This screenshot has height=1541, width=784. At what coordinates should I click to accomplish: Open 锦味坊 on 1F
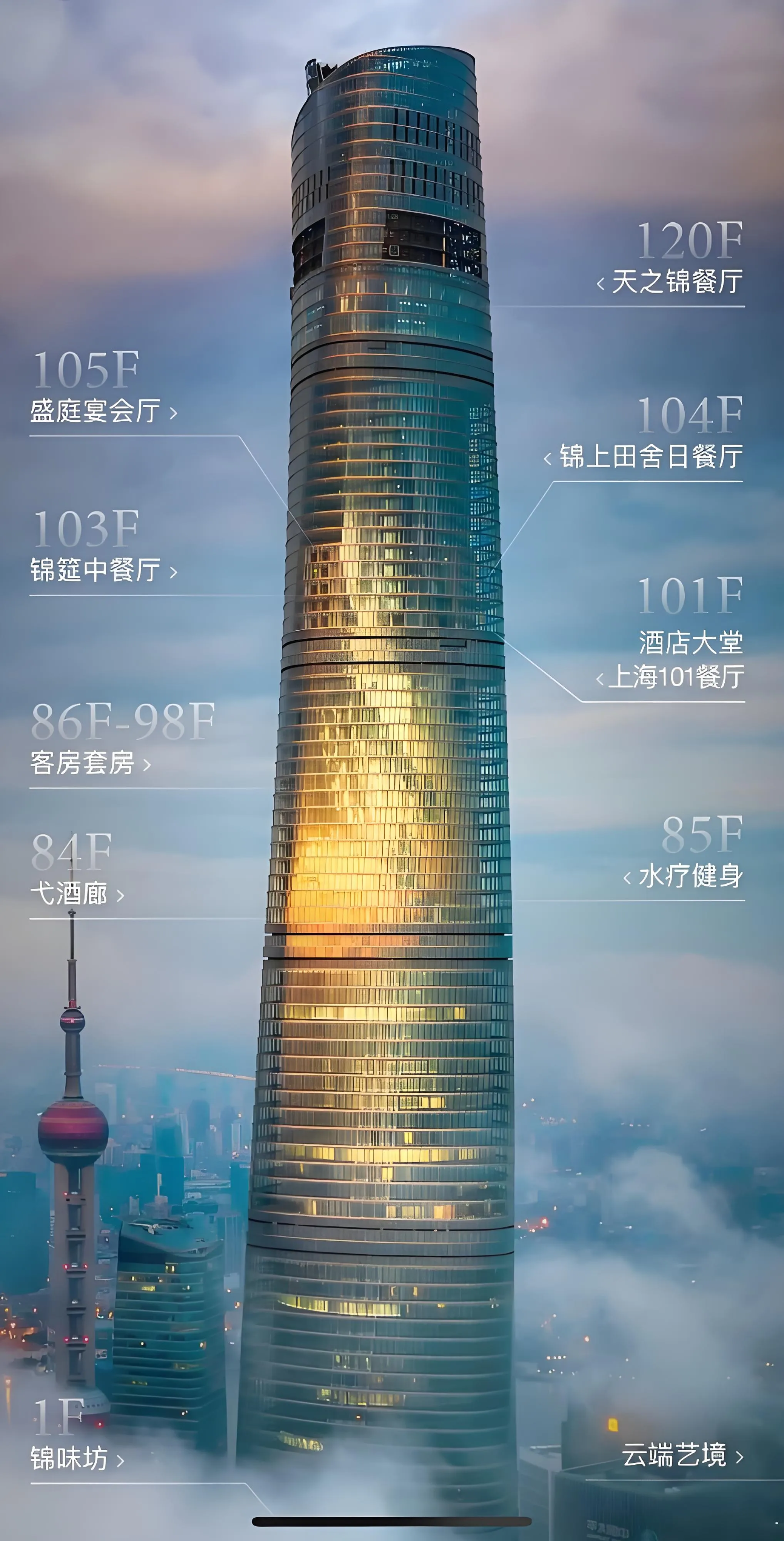click(77, 1459)
